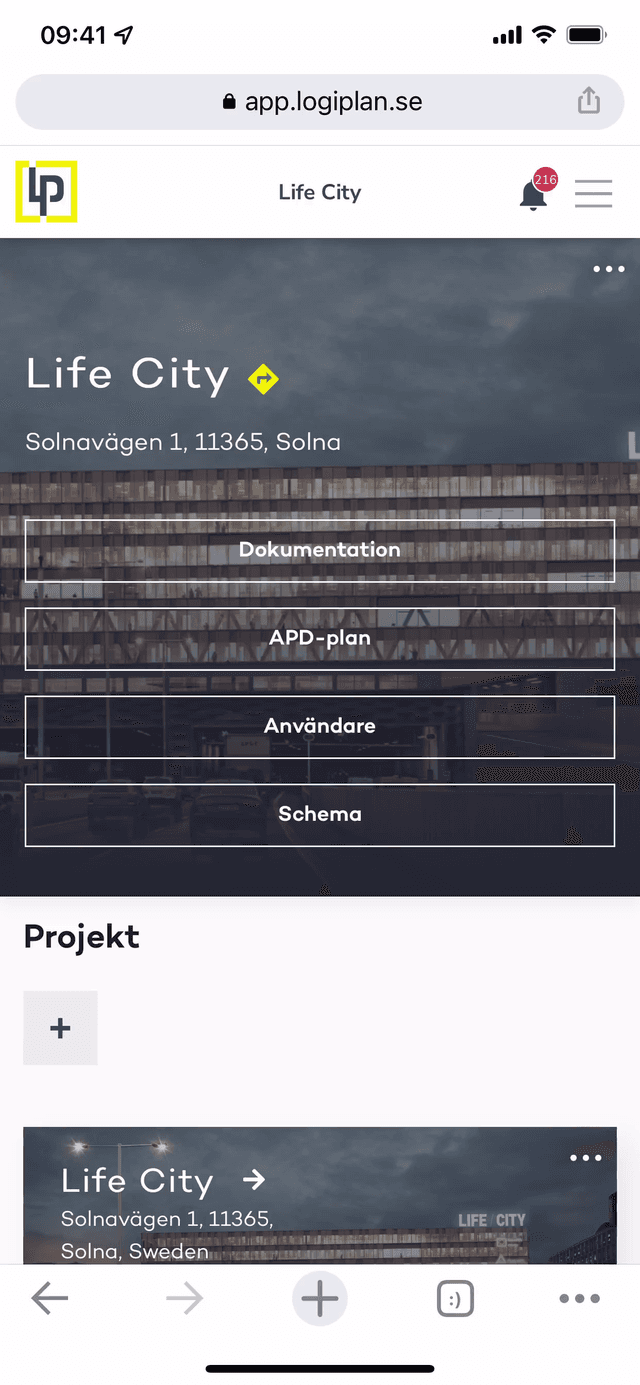
Task: Open the Life City project card
Action: pos(253,1181)
